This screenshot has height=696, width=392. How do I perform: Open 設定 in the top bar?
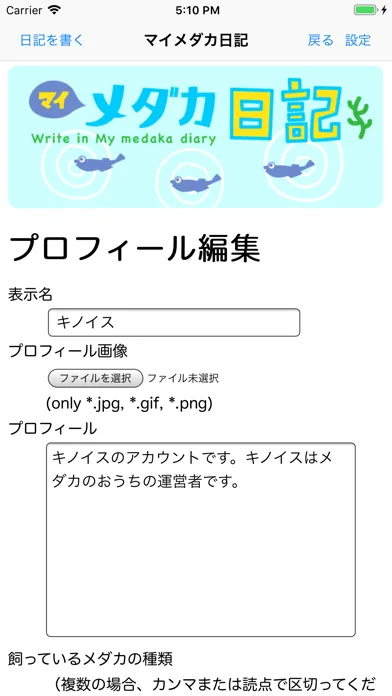tap(358, 40)
